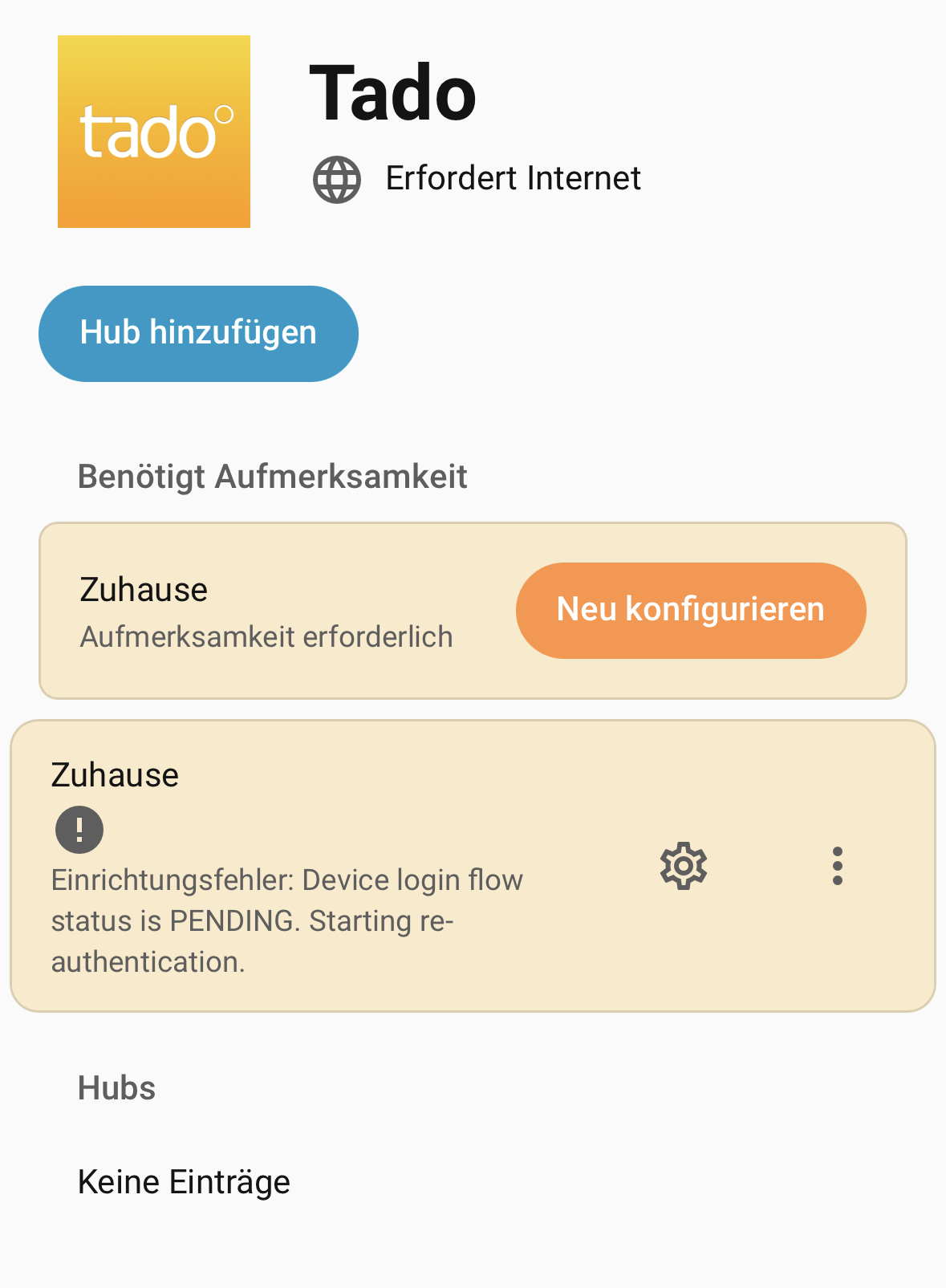Tap Neu konfigurieren for Zuhause
The width and height of the screenshot is (946, 1288).
[x=690, y=610]
